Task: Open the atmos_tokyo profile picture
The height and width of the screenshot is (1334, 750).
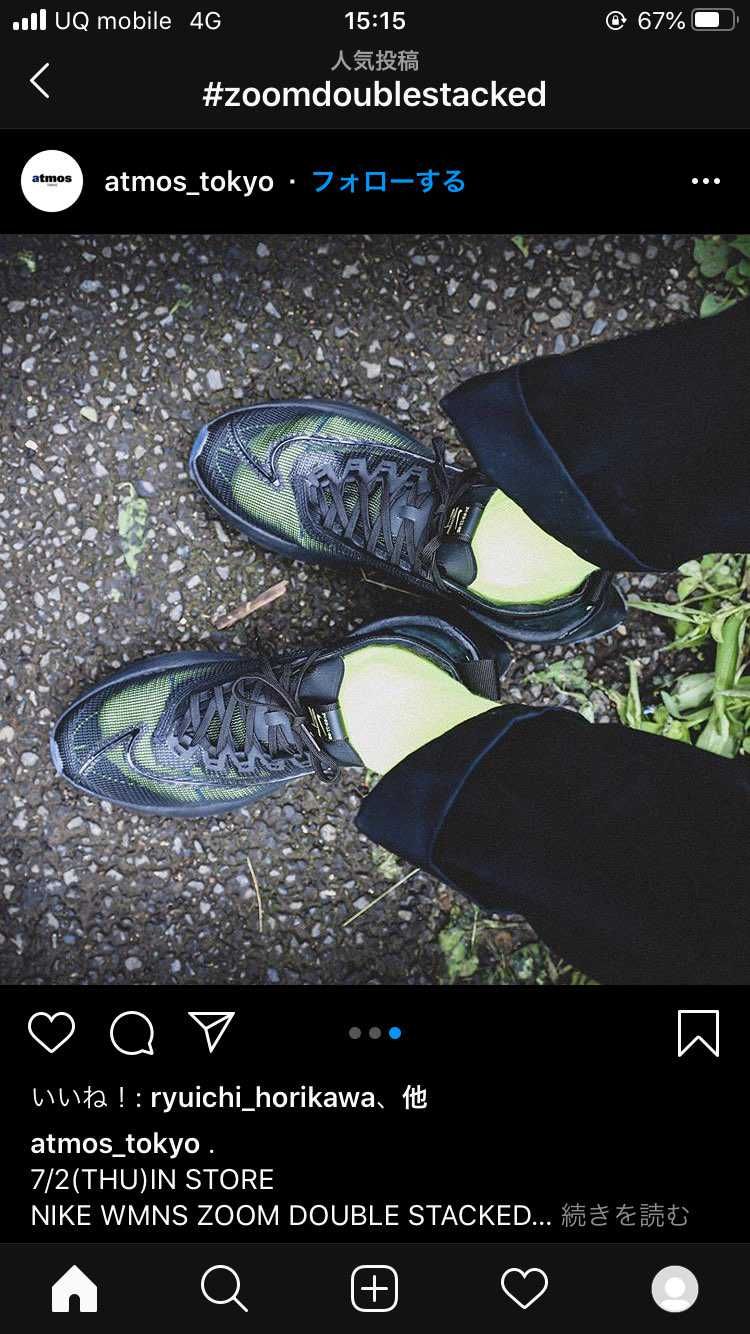Action: (52, 181)
